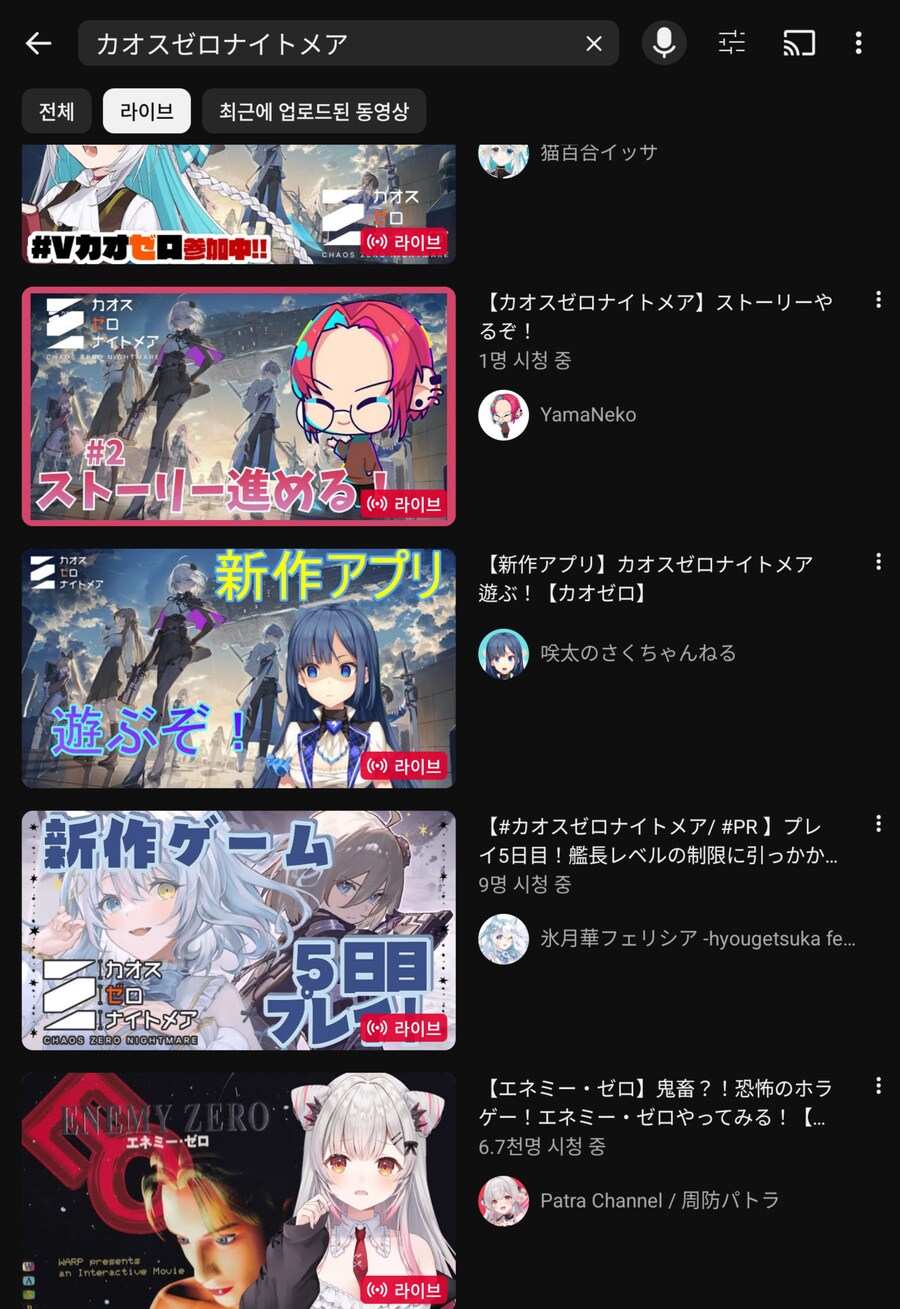Image resolution: width=900 pixels, height=1309 pixels.
Task: Select the 전체 filter chip
Action: pos(57,111)
